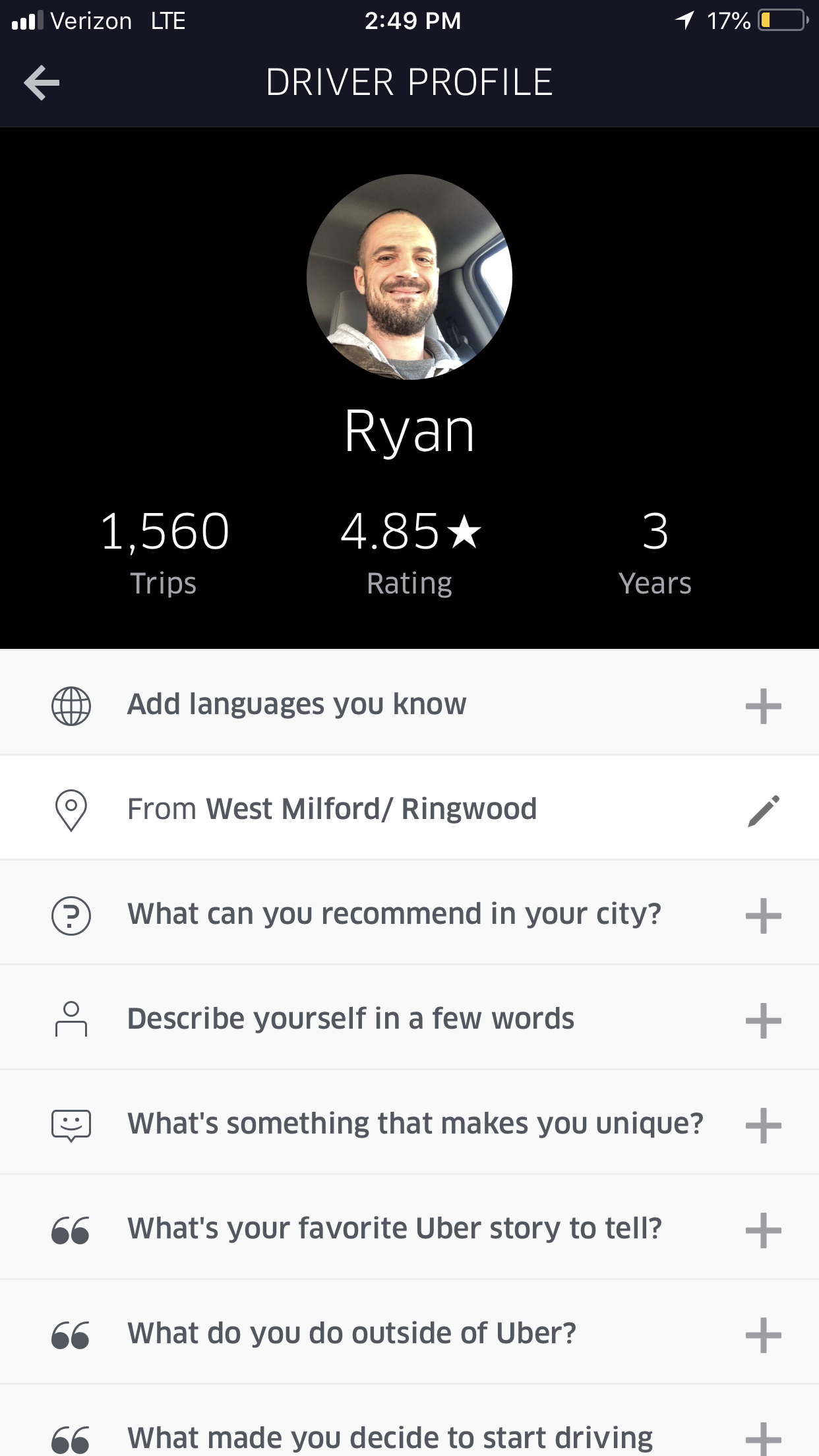The width and height of the screenshot is (819, 1456).
Task: Tap Ryan's profile photo
Action: pos(409,277)
